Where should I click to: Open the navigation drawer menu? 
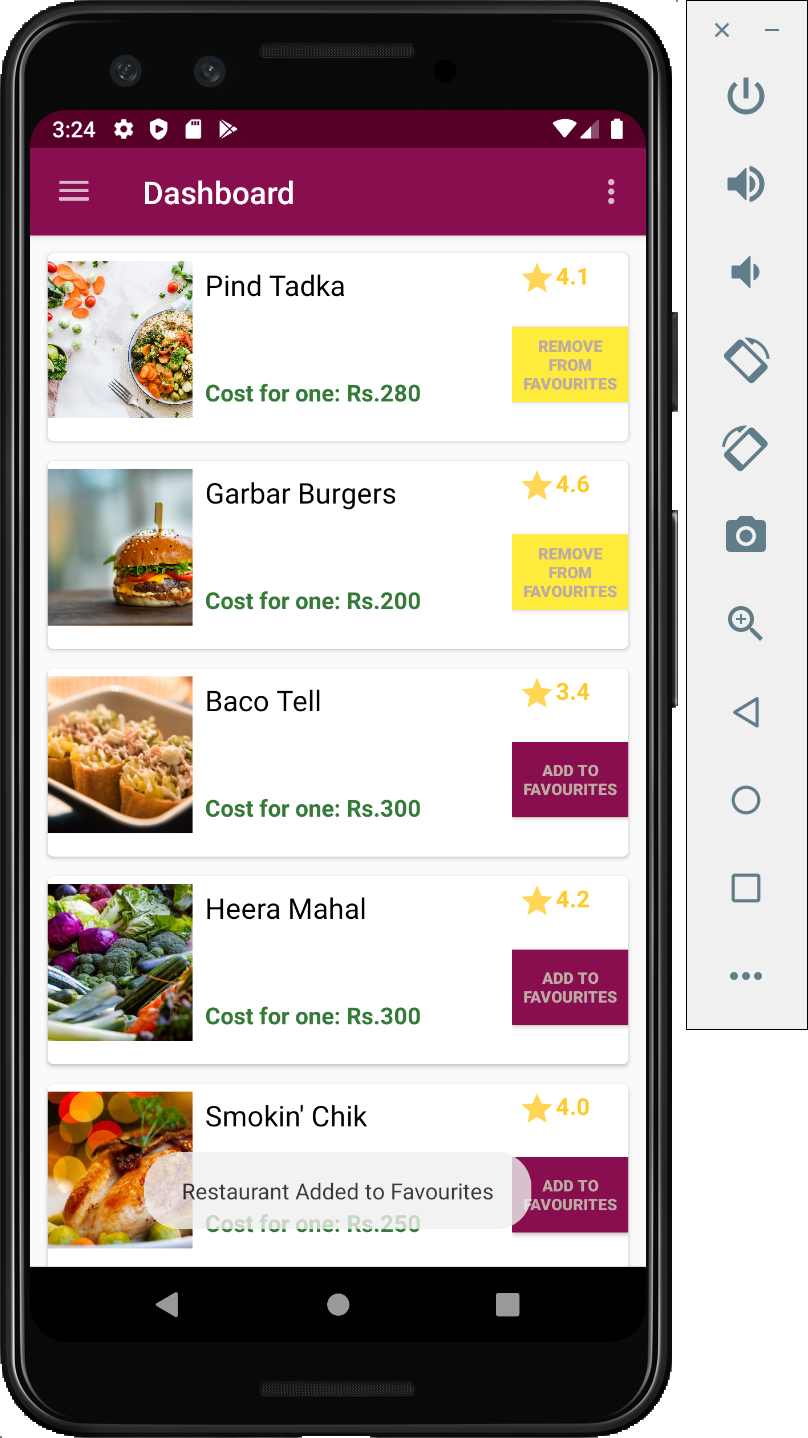tap(73, 191)
